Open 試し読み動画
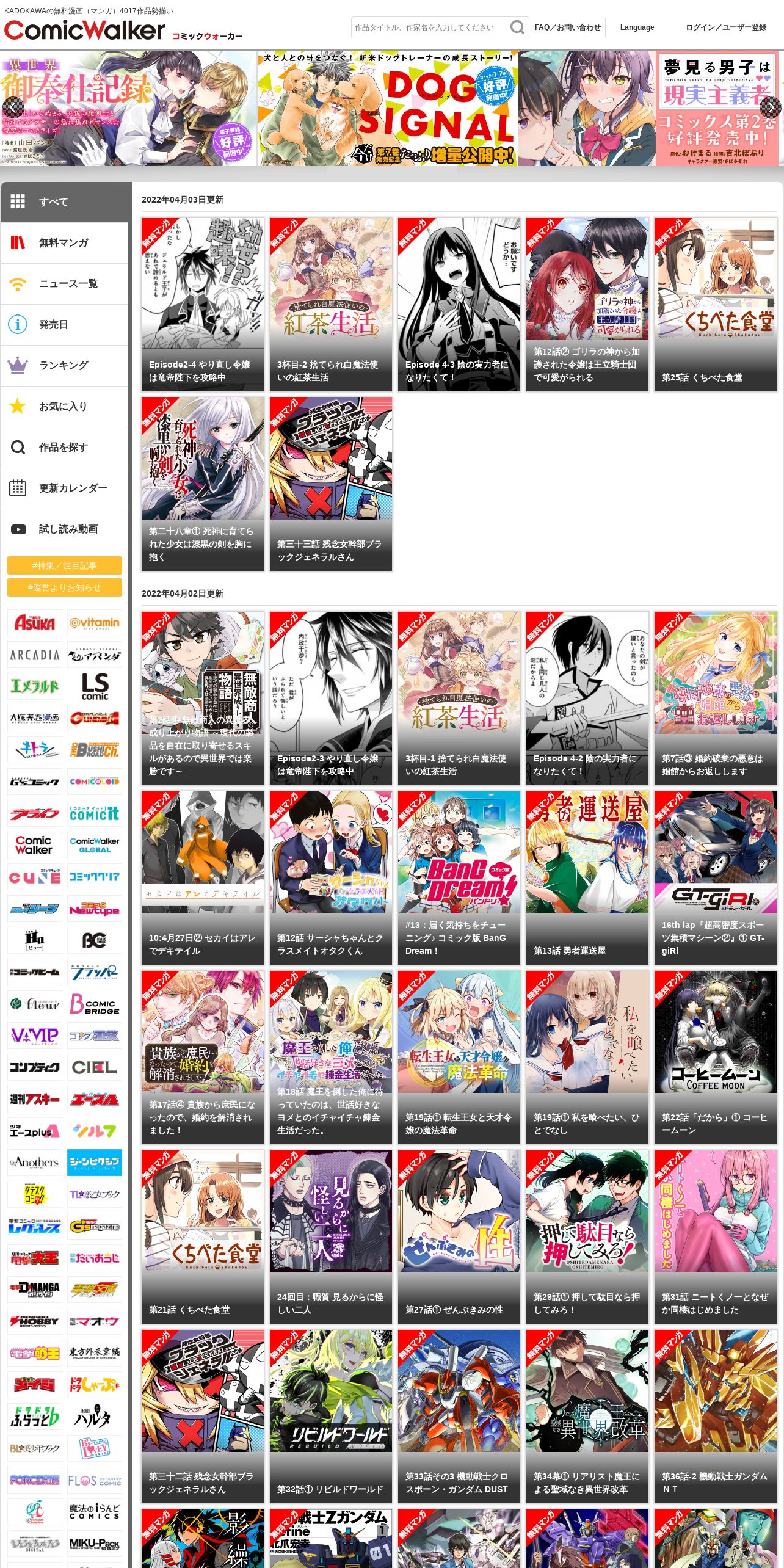This screenshot has width=784, height=1568. tap(65, 529)
